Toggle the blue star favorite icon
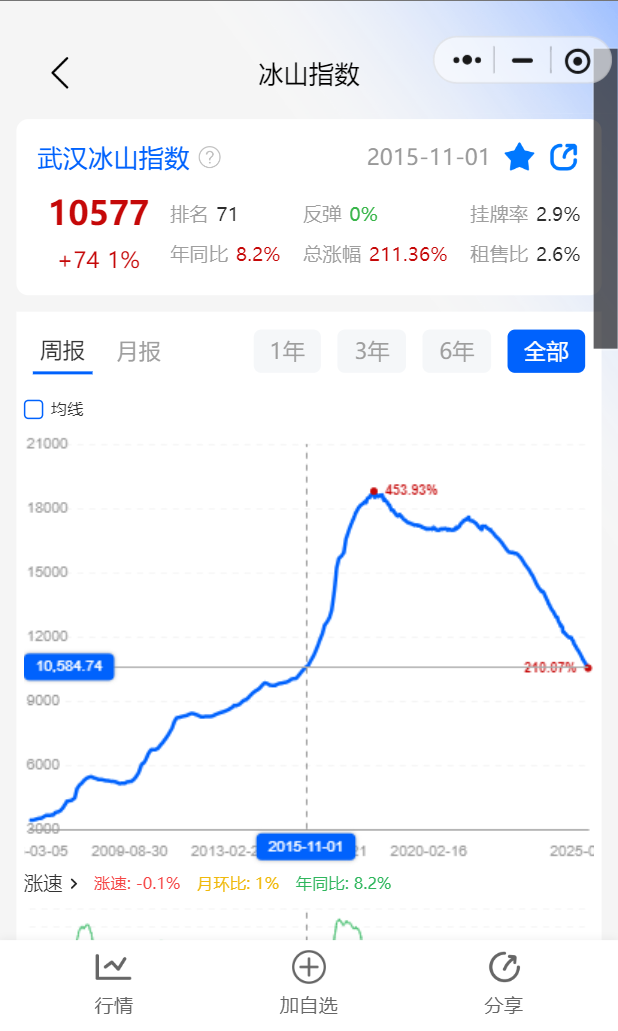Viewport: 618px width, 1031px height. click(x=519, y=157)
